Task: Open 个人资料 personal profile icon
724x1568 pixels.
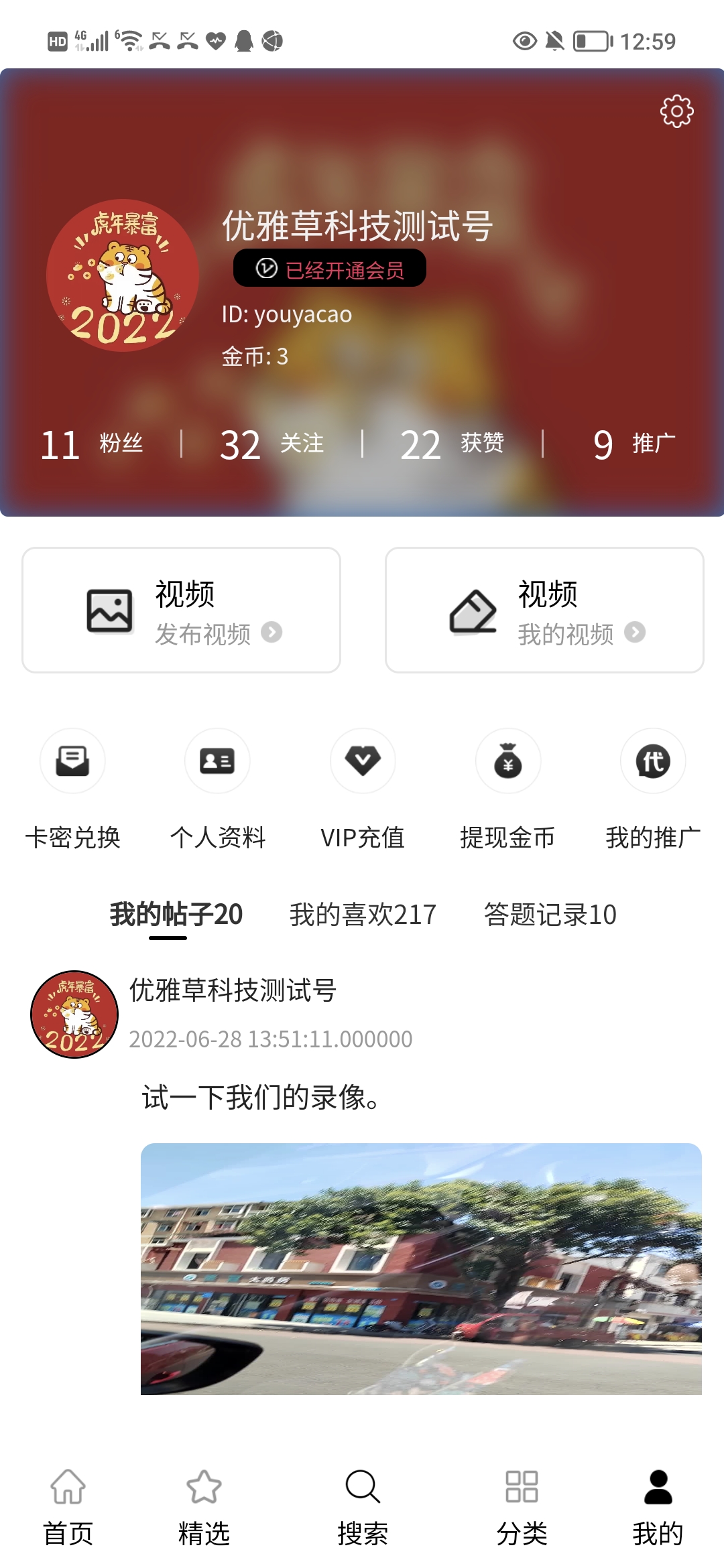Action: 217,761
